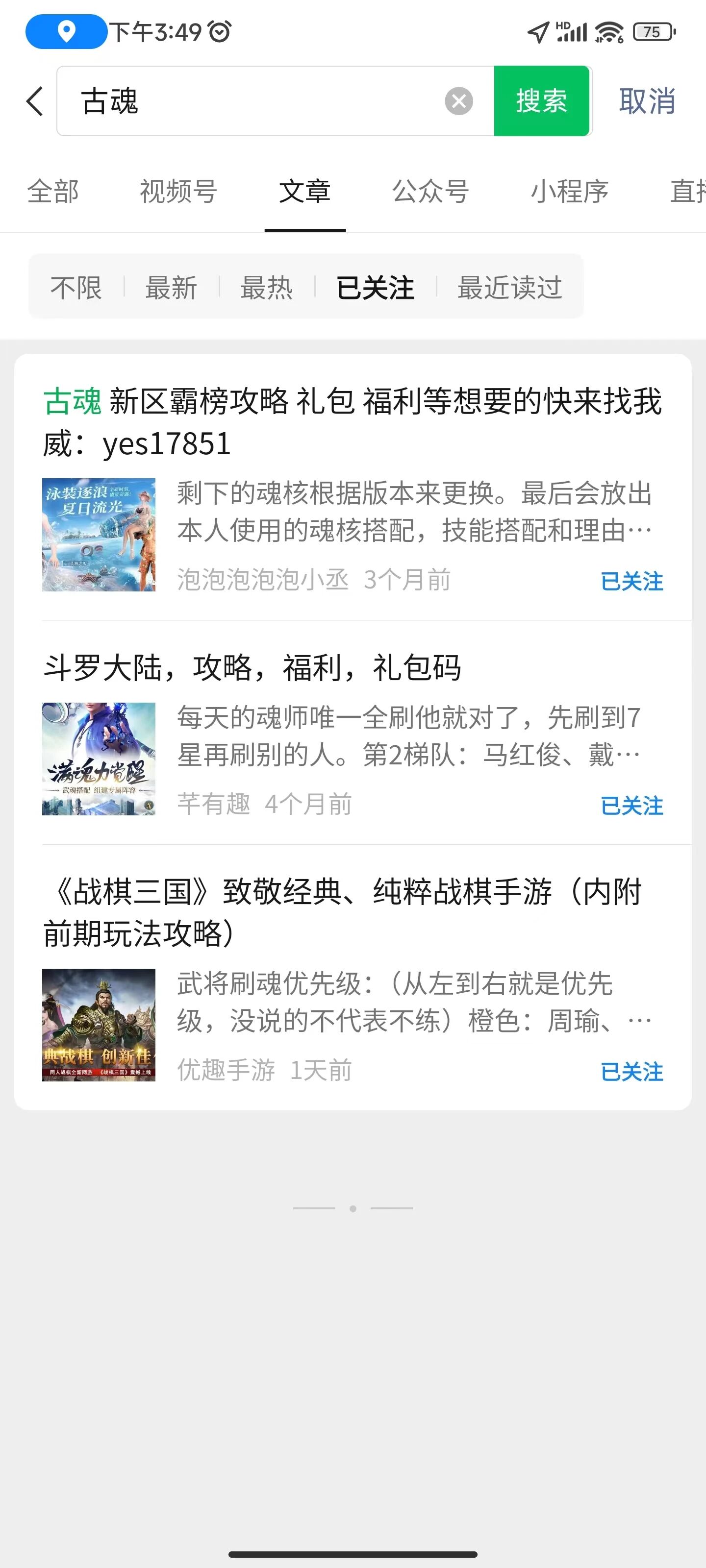Tap the green 搜索 button
The height and width of the screenshot is (1568, 706).
tap(541, 101)
